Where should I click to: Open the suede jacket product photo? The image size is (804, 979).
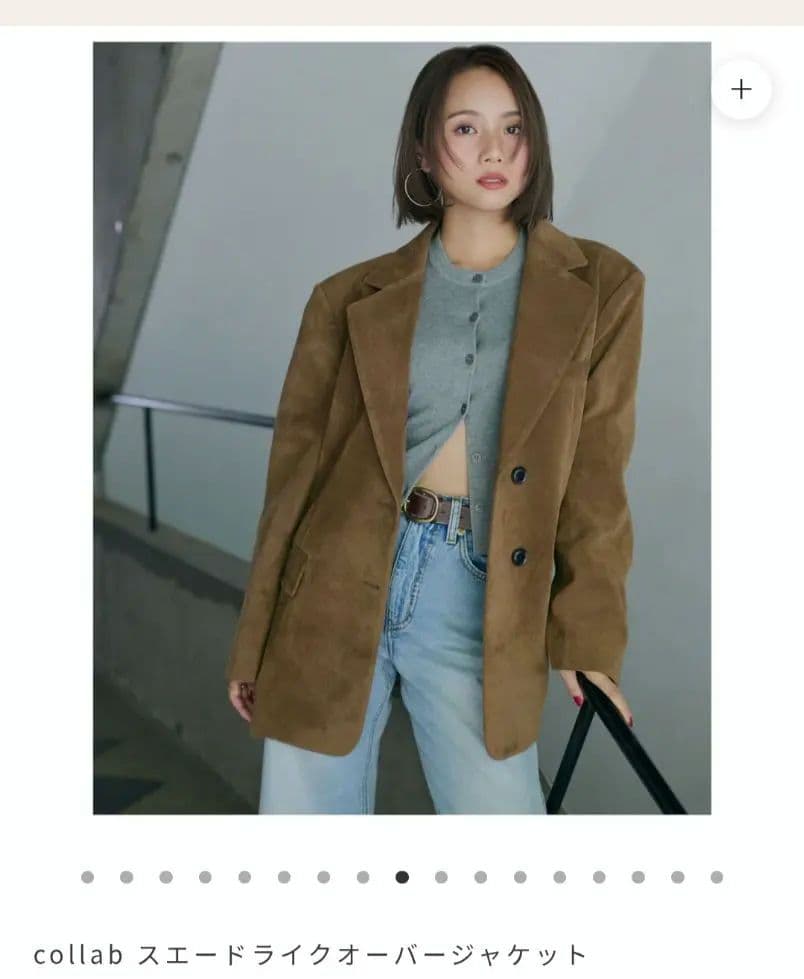tap(402, 428)
